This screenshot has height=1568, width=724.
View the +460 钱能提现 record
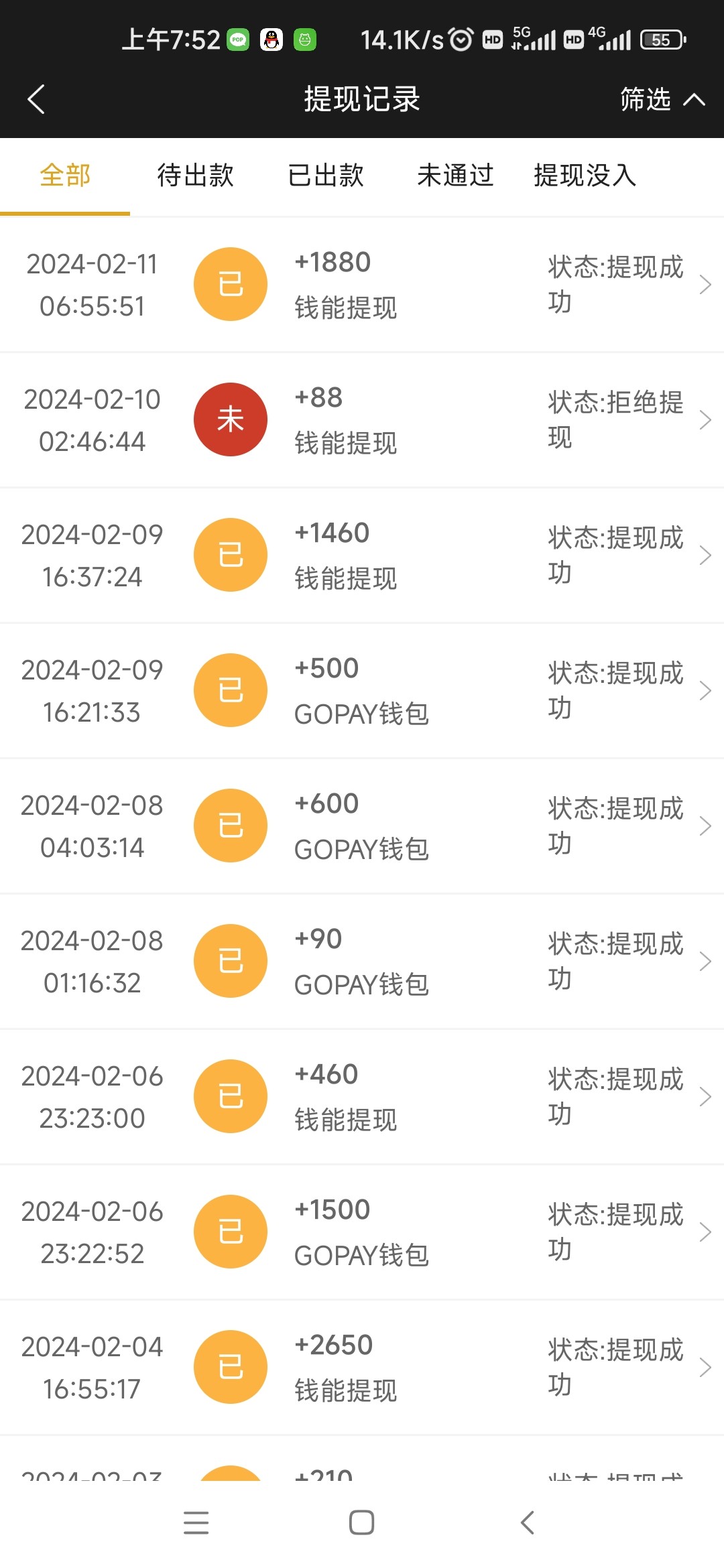[x=362, y=1096]
